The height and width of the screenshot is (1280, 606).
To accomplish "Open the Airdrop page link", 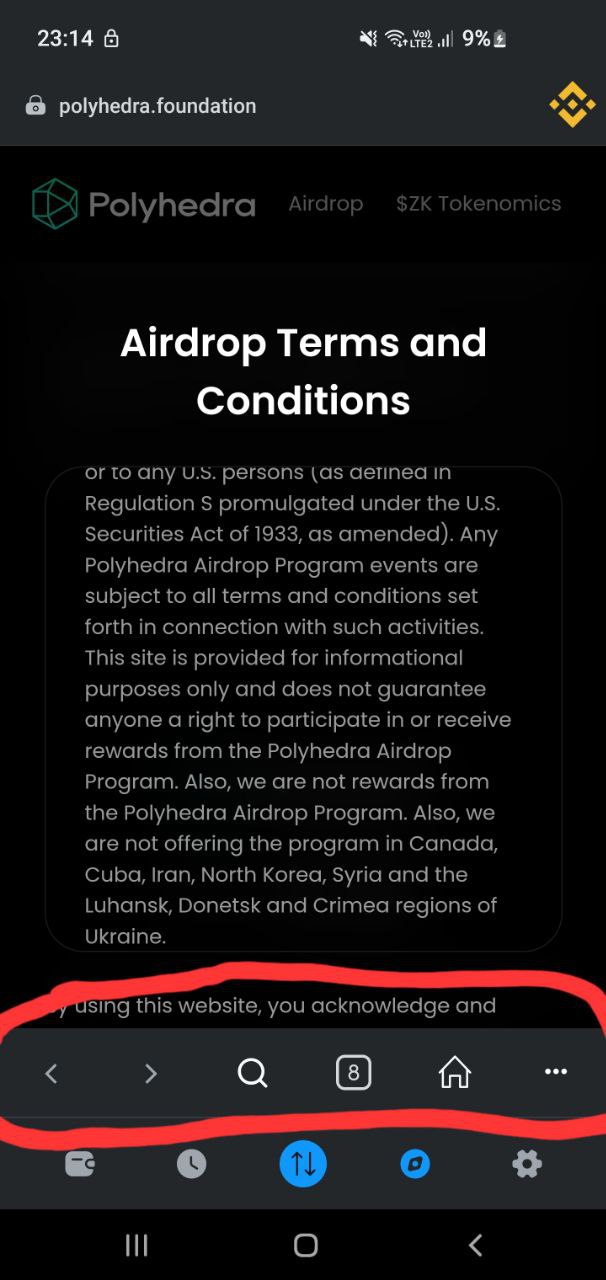I will (325, 204).
